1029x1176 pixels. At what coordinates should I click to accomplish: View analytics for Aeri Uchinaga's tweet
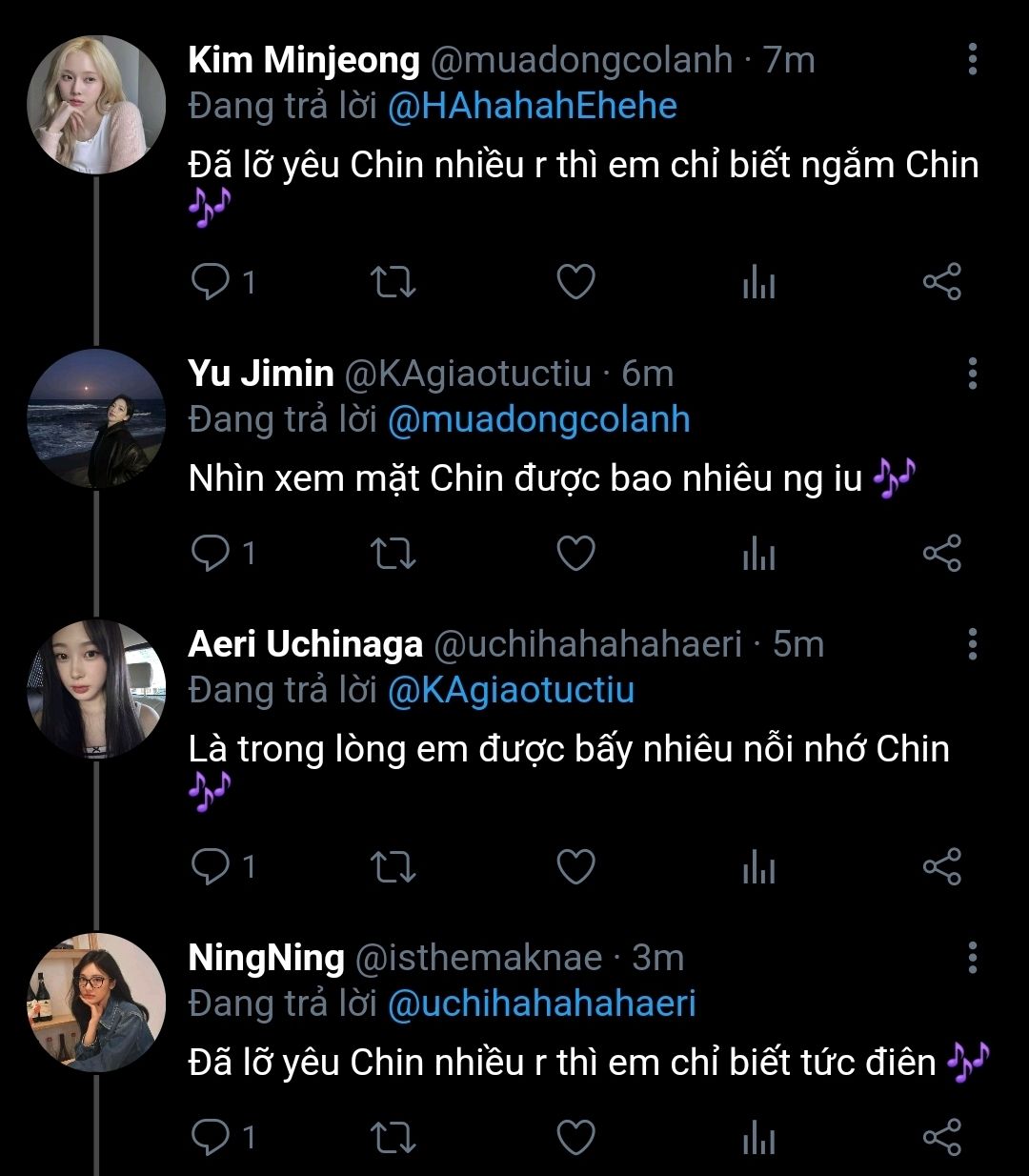[x=758, y=866]
